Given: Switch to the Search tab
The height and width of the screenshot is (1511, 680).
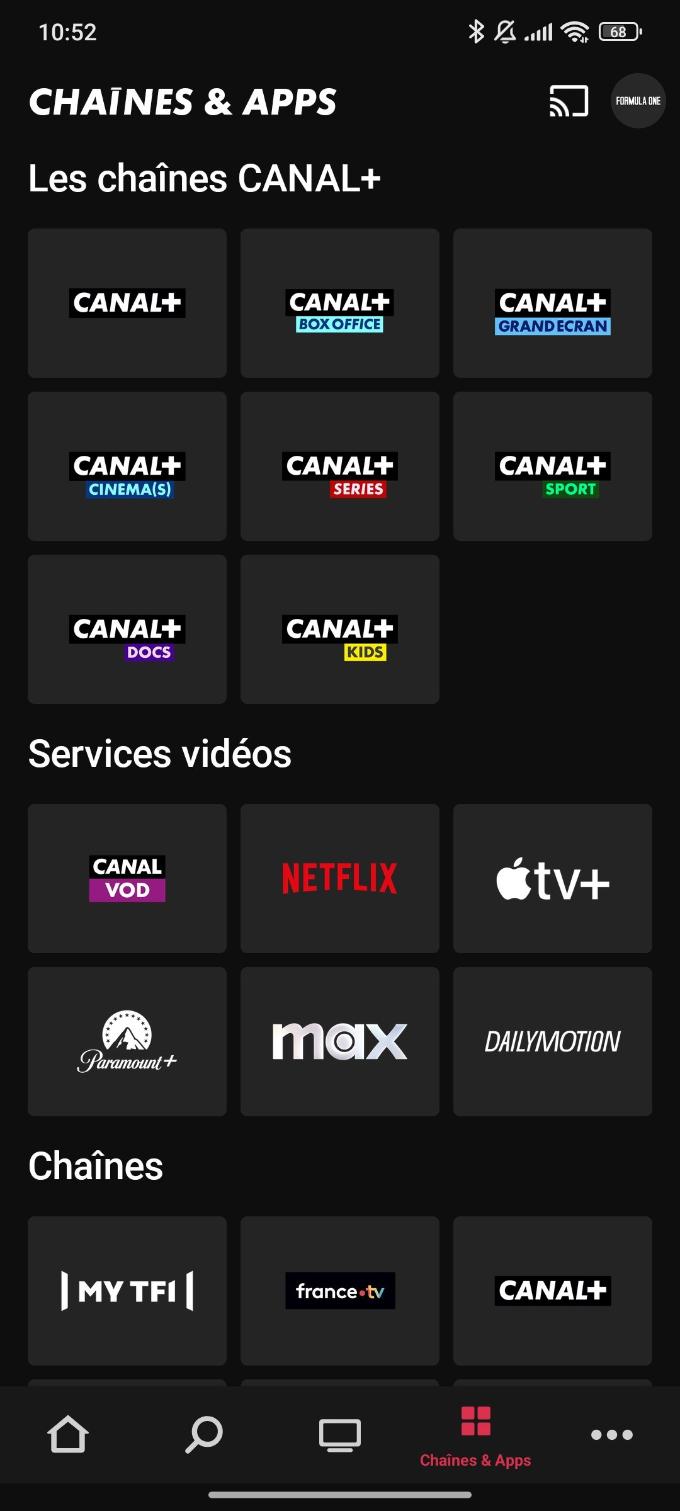Looking at the screenshot, I should coord(204,1436).
